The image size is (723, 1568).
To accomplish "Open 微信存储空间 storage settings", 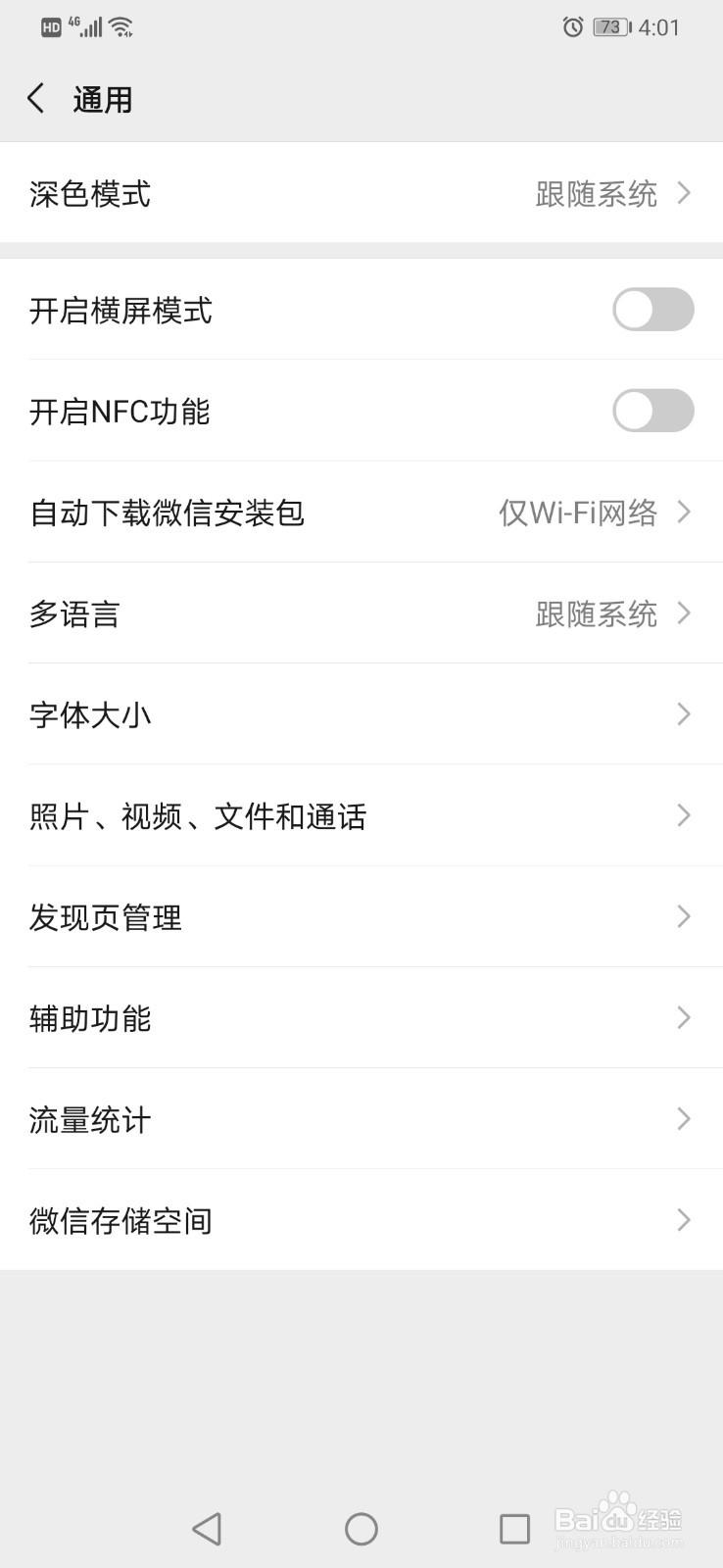I will coord(361,1220).
